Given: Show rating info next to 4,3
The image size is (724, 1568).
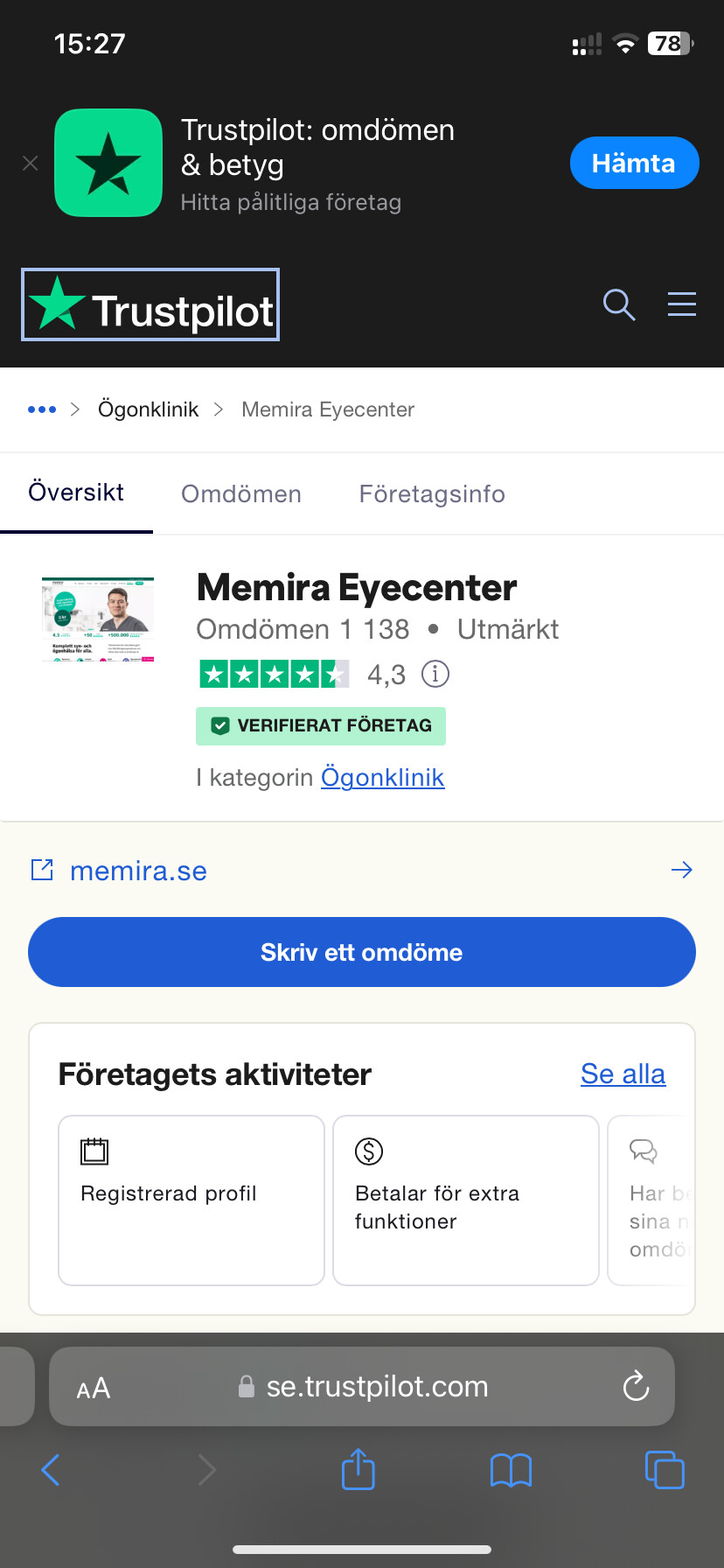Looking at the screenshot, I should [x=435, y=674].
